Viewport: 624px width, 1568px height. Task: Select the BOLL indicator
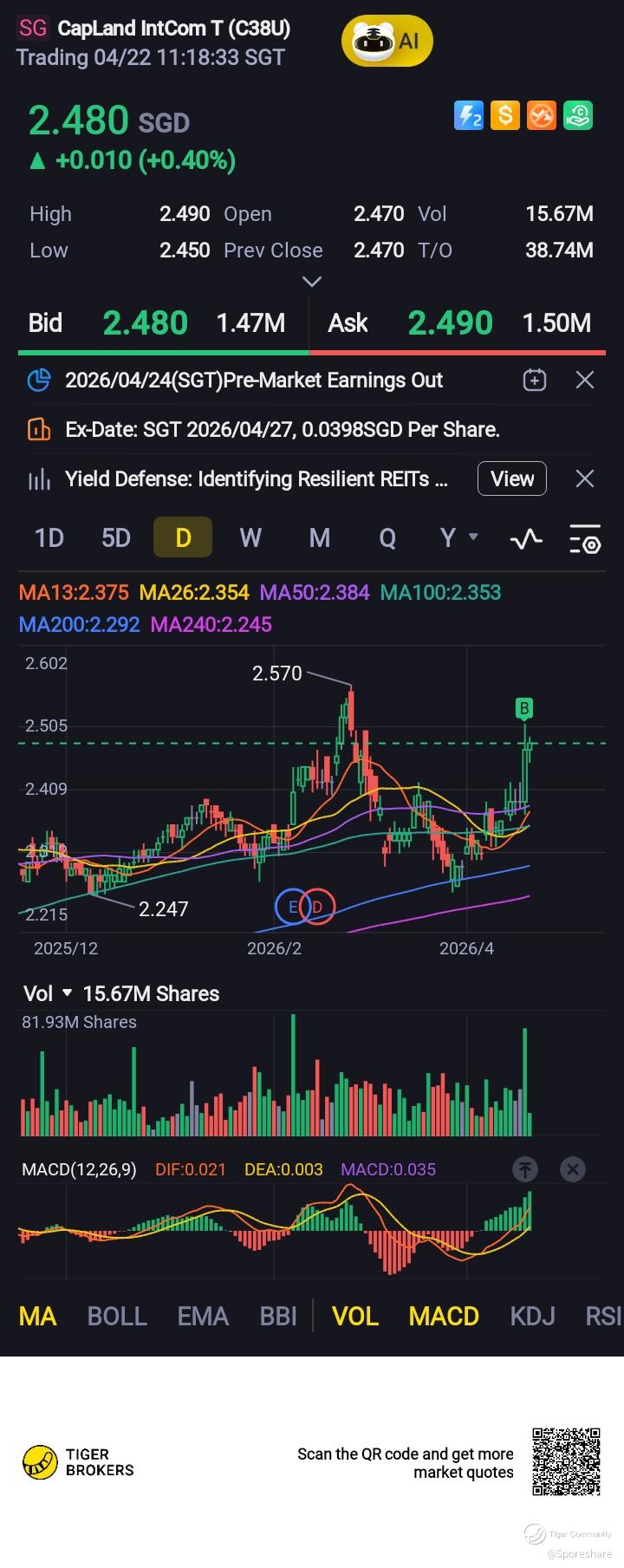117,1316
